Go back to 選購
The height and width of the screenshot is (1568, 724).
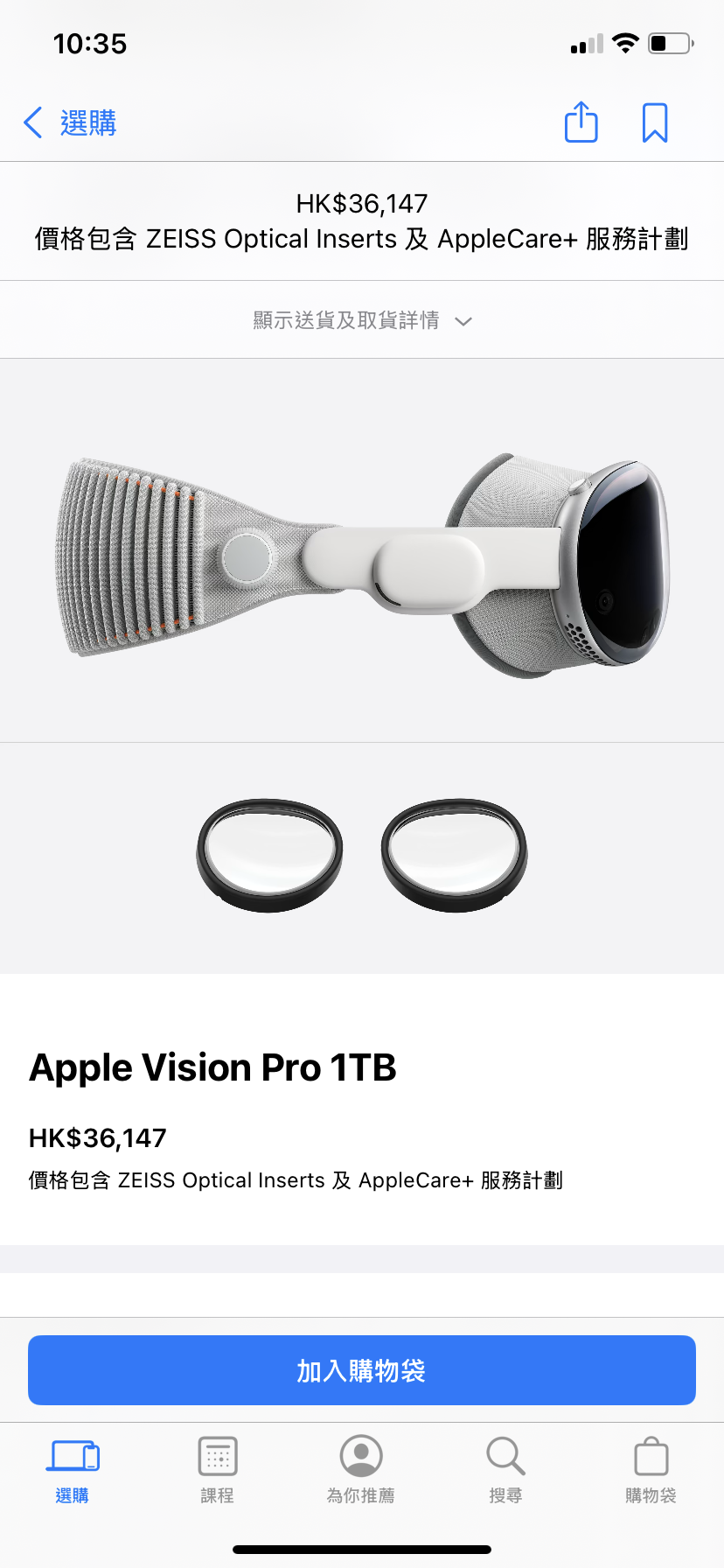coord(70,122)
